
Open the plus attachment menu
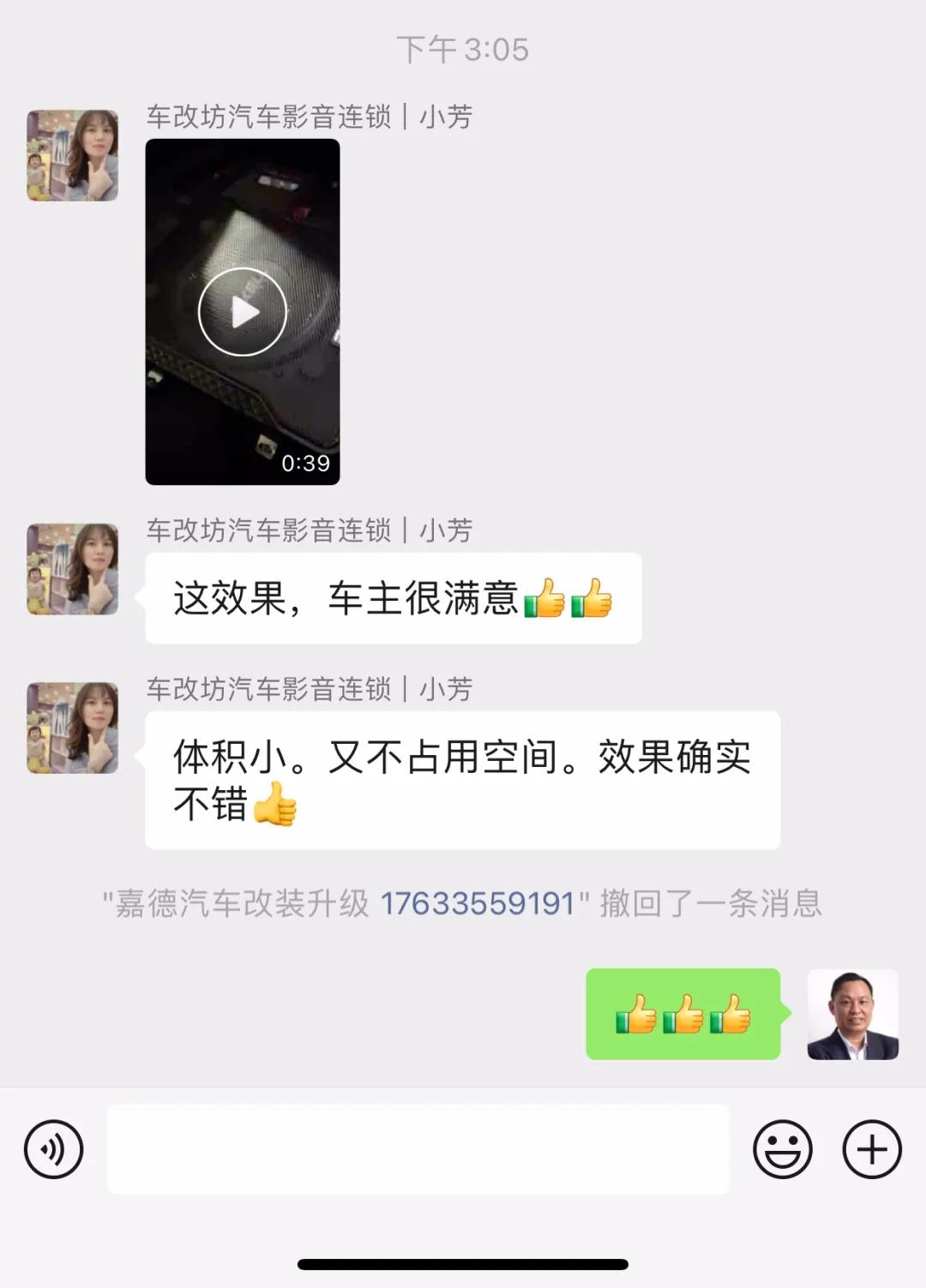[x=871, y=1148]
